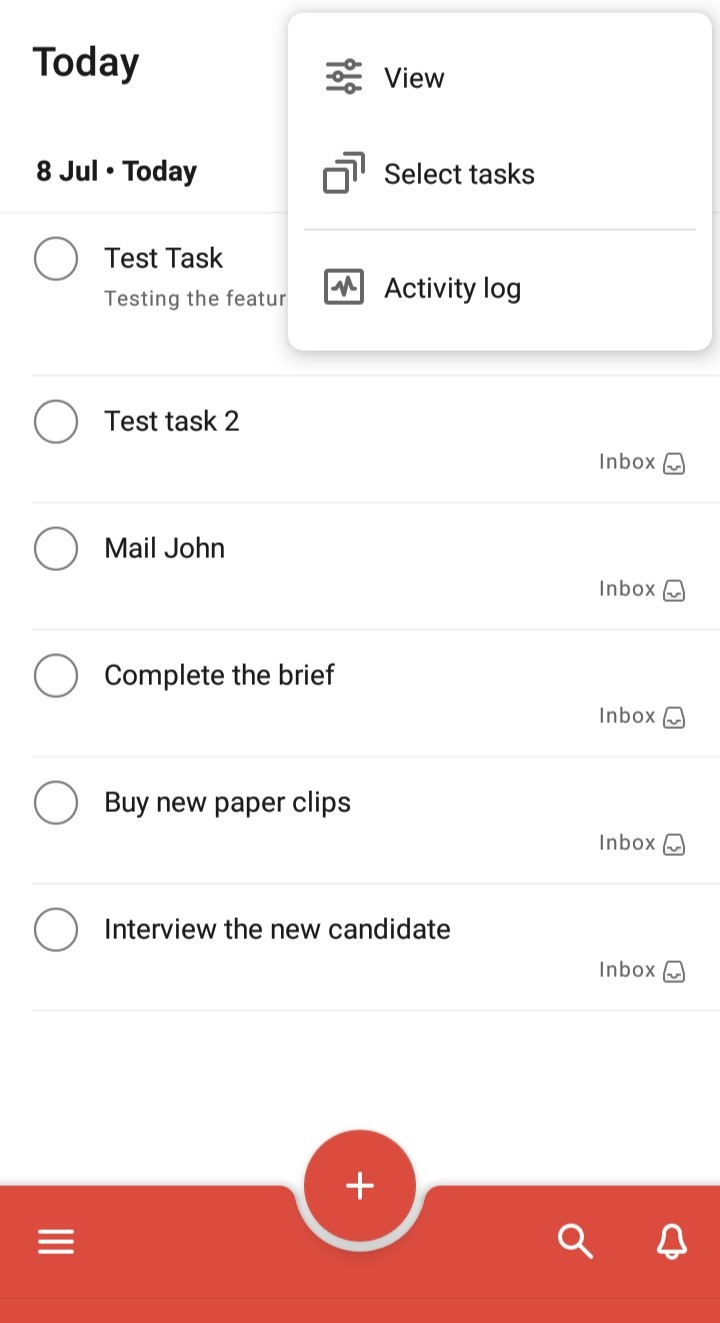Open the Test task 2 details
Screen dimensions: 720x1323
click(172, 422)
